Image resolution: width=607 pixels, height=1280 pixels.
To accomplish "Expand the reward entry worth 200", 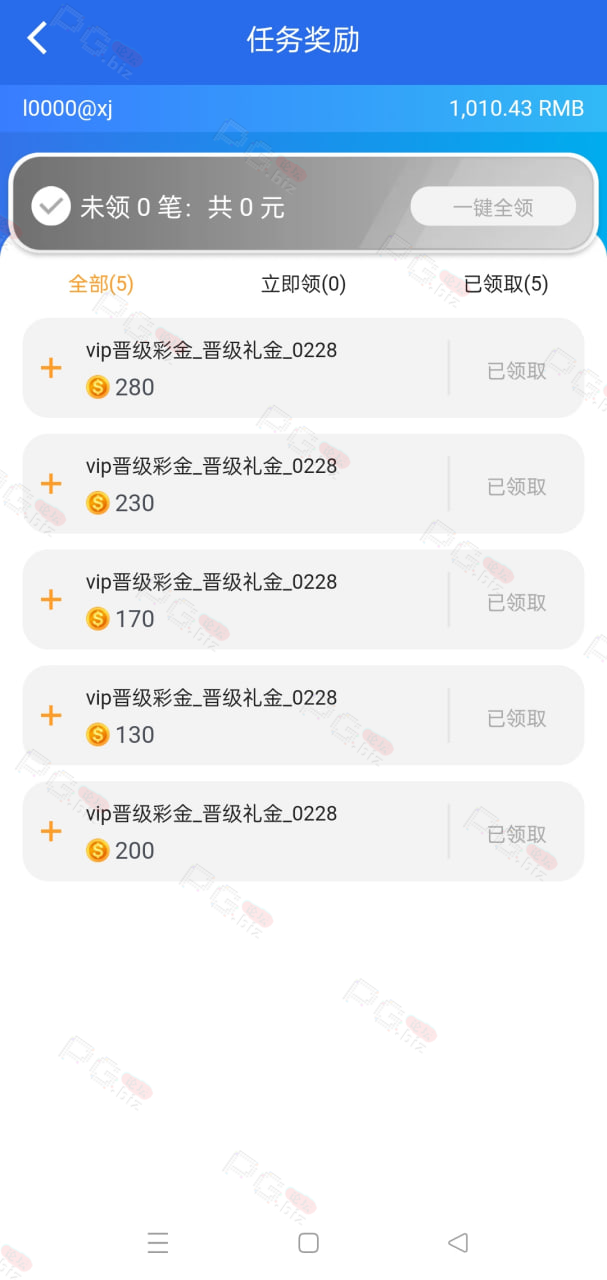I will pos(51,832).
